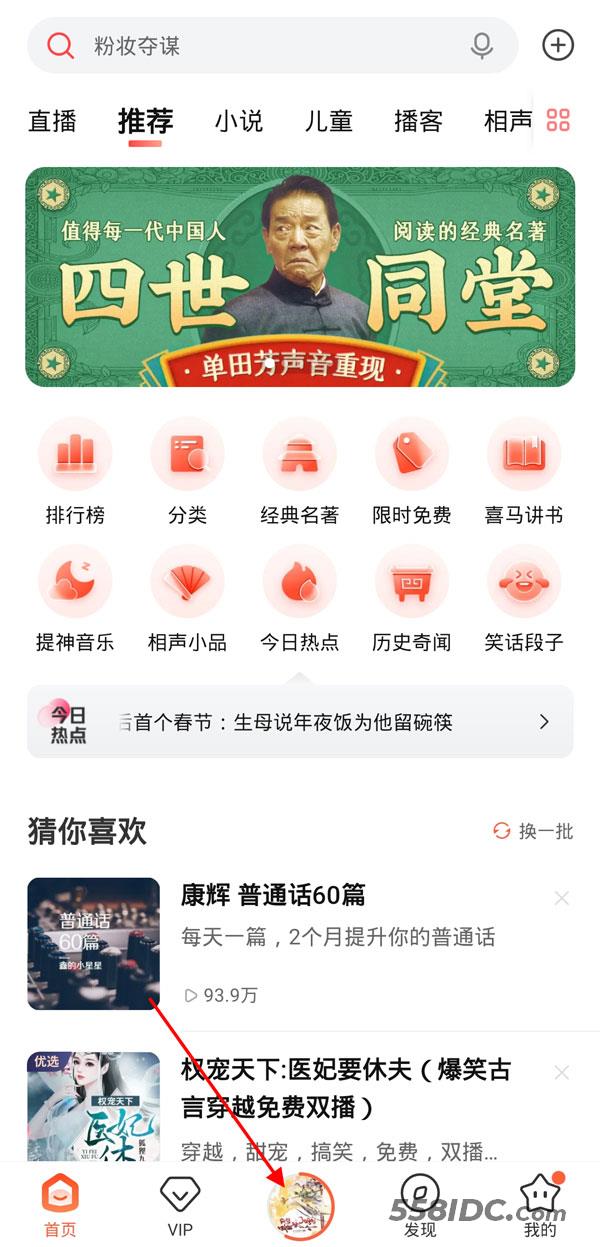Image resolution: width=600 pixels, height=1247 pixels.
Task: Open the album 康辉 普通话60篇
Action: [272, 895]
